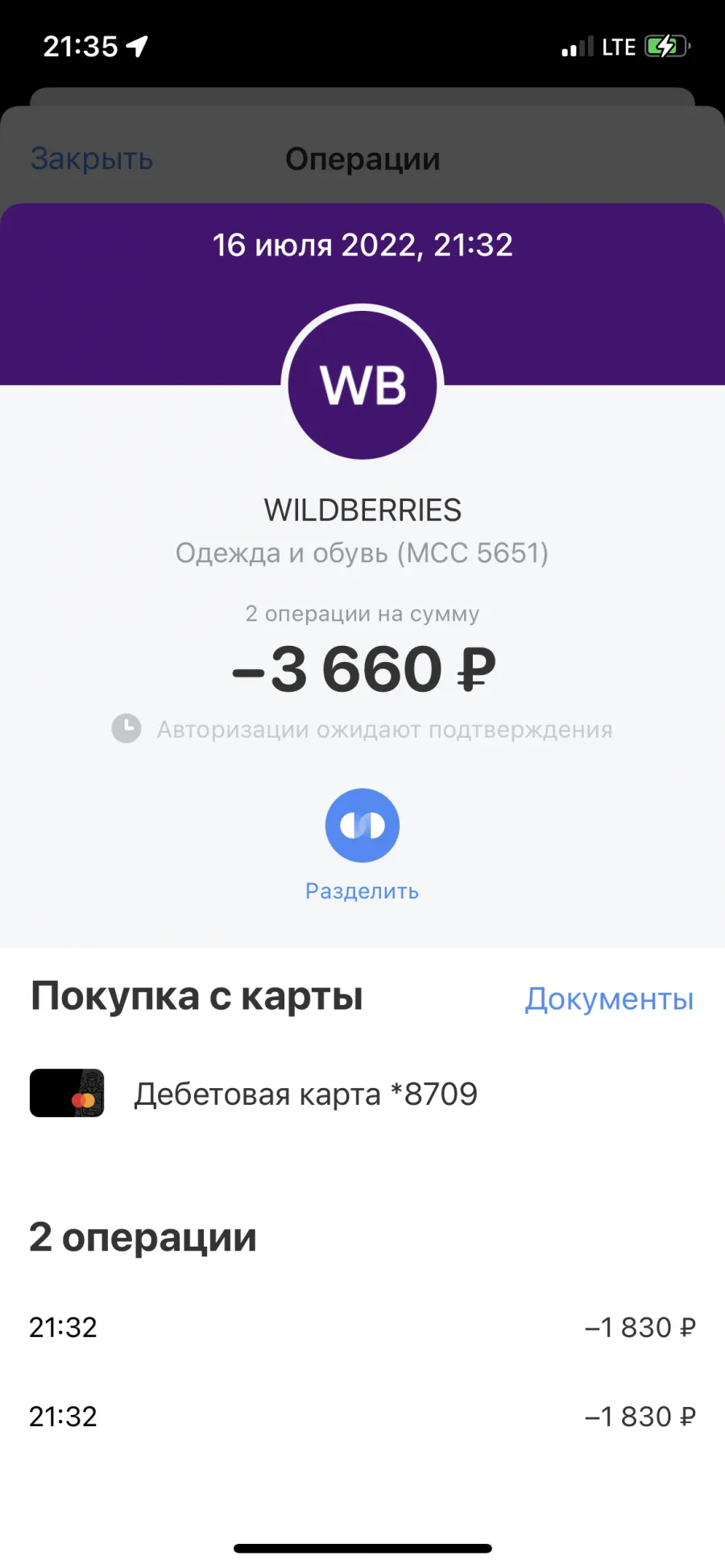Screen dimensions: 725x1568
Task: Tap Закрыть to close the operation details
Action: pyautogui.click(x=92, y=159)
